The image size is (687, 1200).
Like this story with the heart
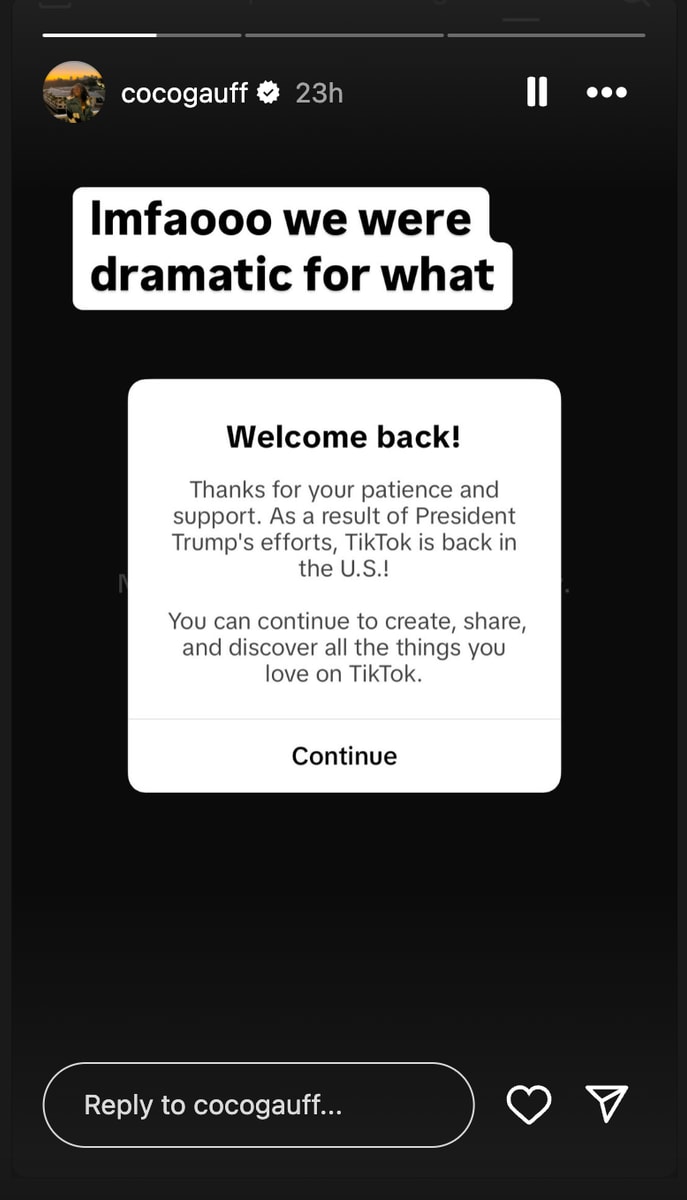point(529,1104)
